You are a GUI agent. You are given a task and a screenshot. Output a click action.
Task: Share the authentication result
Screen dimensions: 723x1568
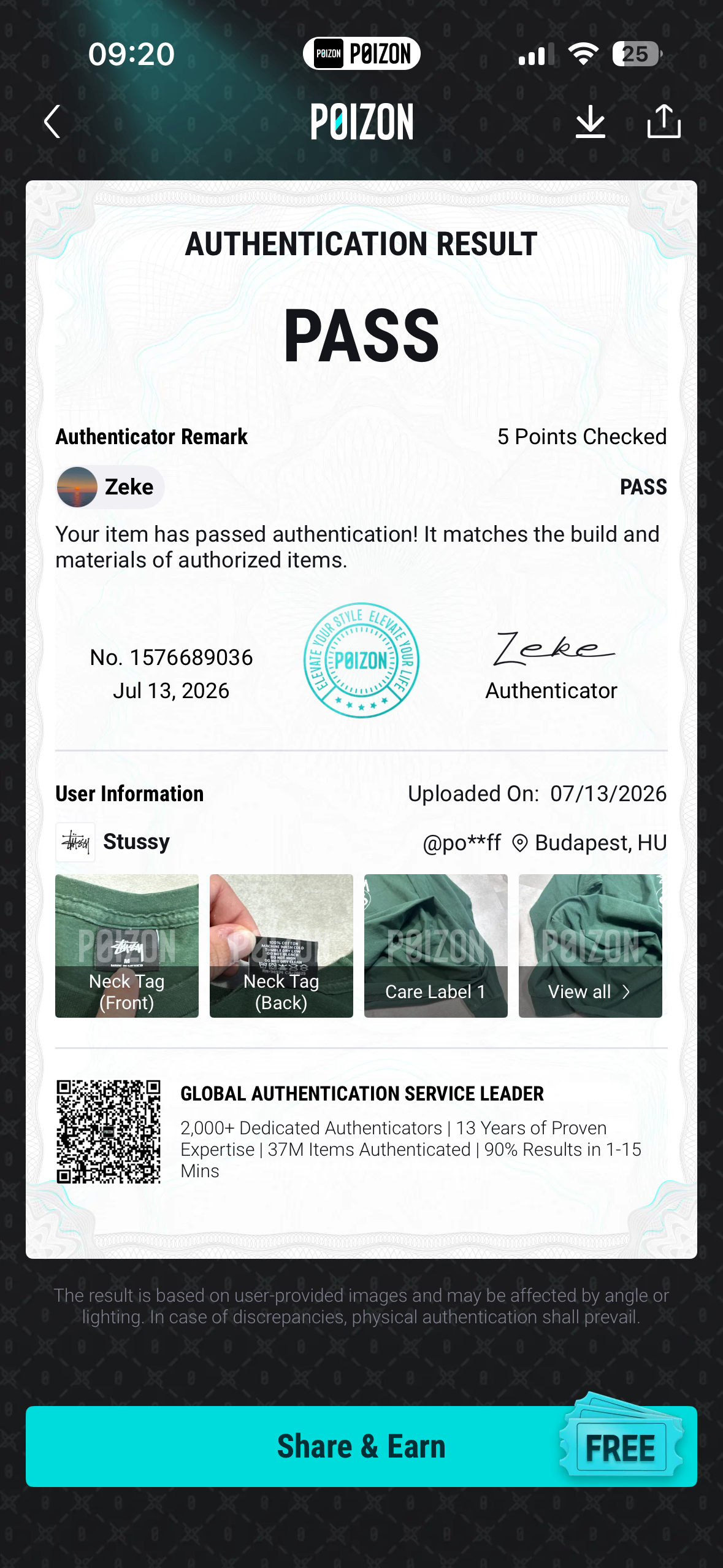(664, 121)
